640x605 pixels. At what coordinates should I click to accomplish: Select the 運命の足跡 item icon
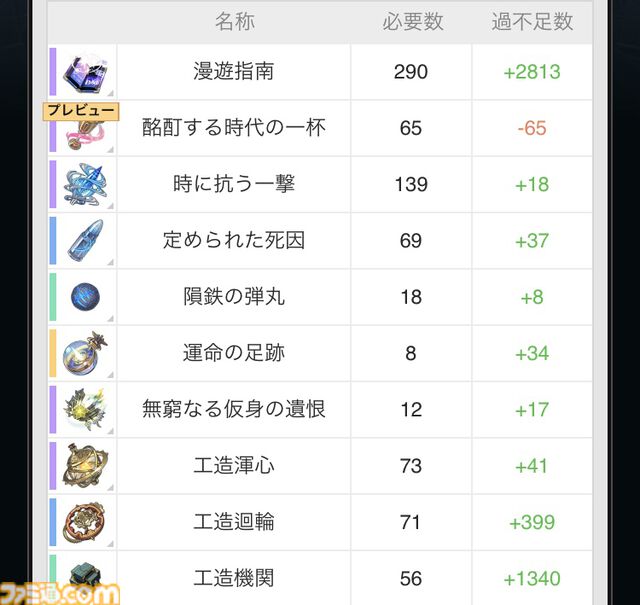pyautogui.click(x=86, y=353)
